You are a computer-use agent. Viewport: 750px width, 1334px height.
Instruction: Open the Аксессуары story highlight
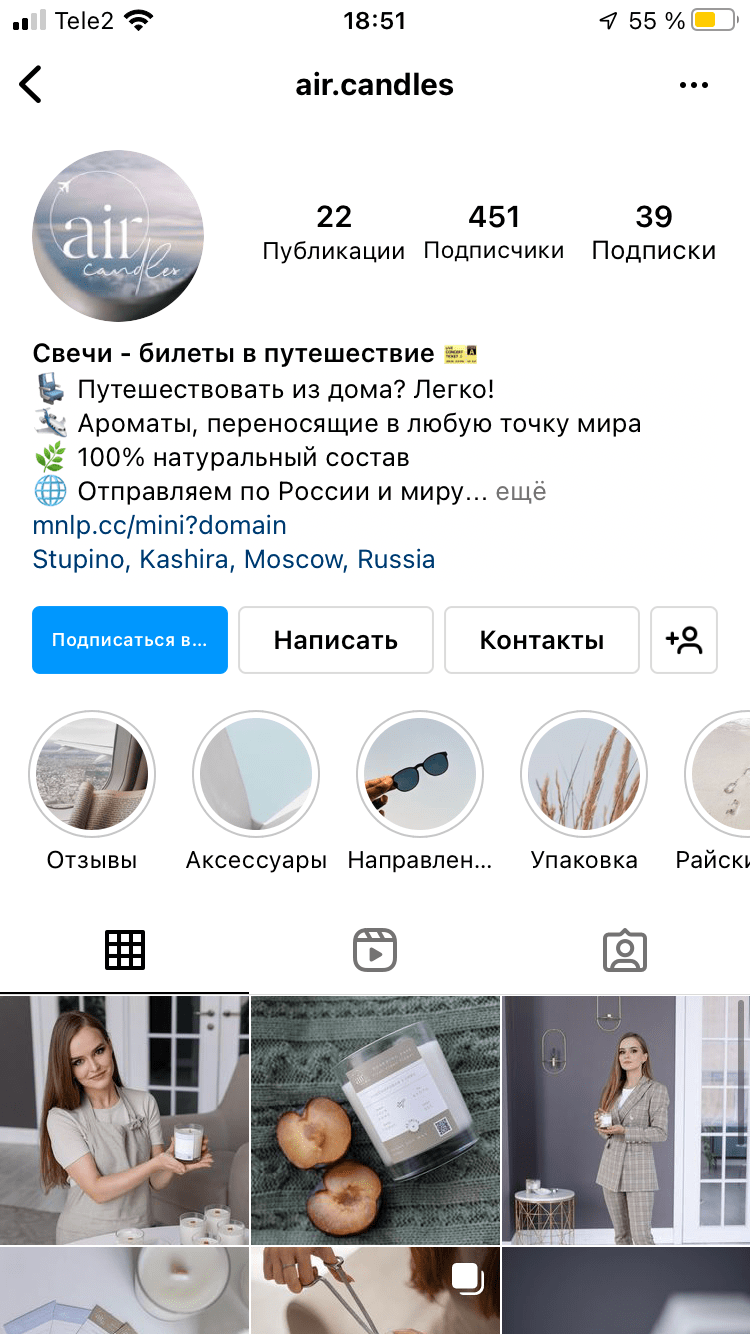point(256,774)
